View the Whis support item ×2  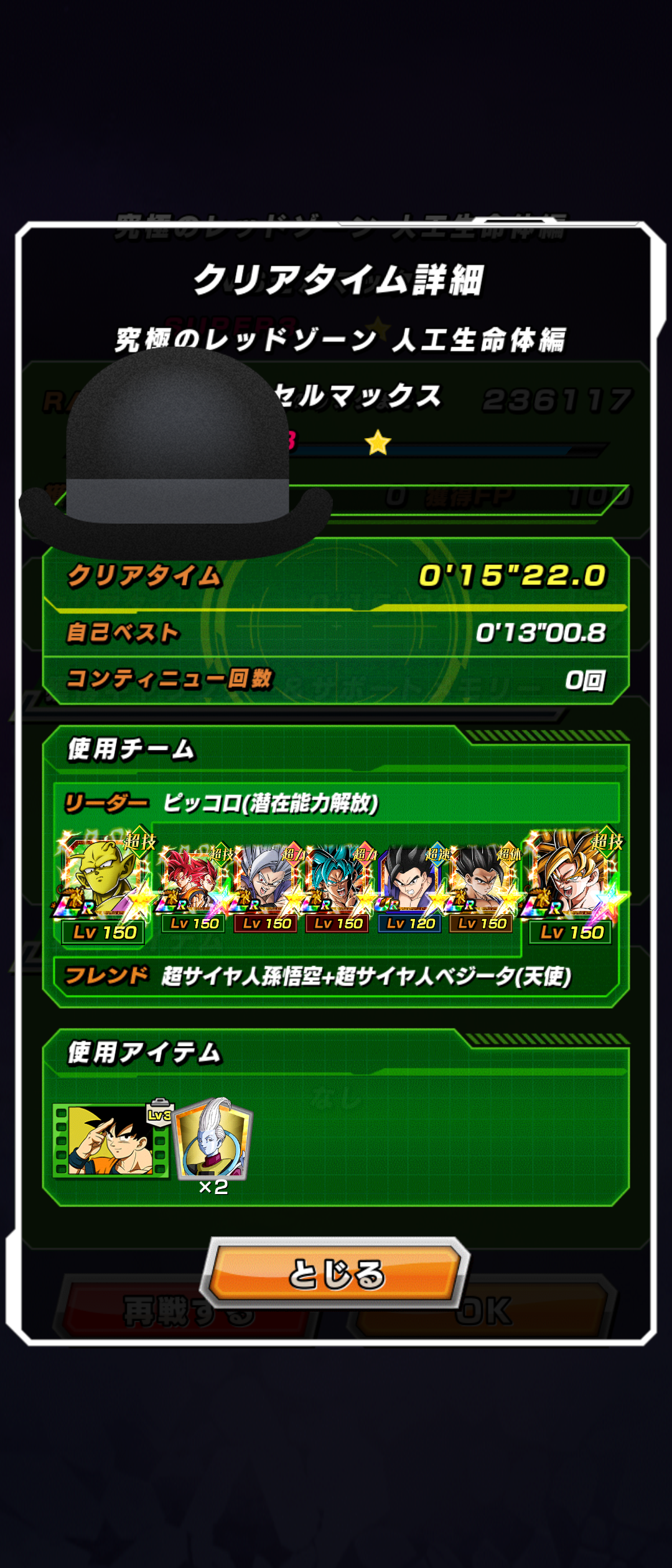coord(213,1140)
